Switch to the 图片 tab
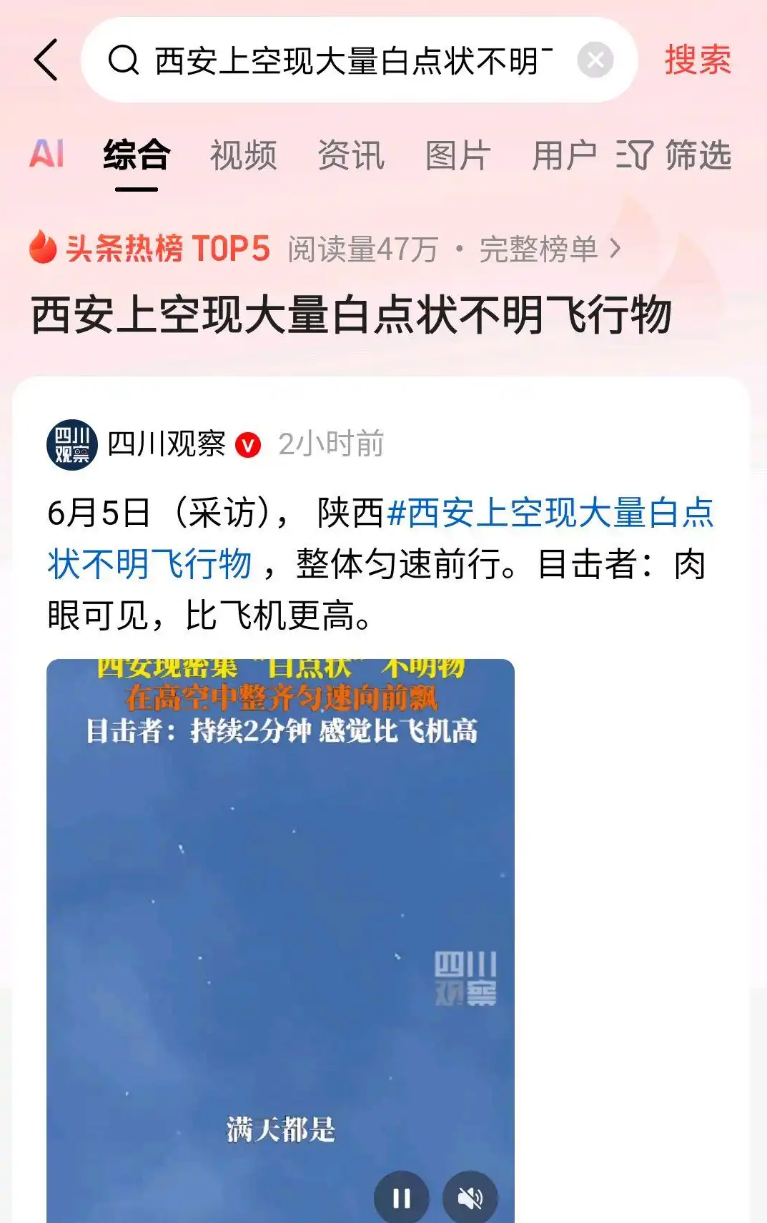The height and width of the screenshot is (1223, 767). click(x=457, y=155)
